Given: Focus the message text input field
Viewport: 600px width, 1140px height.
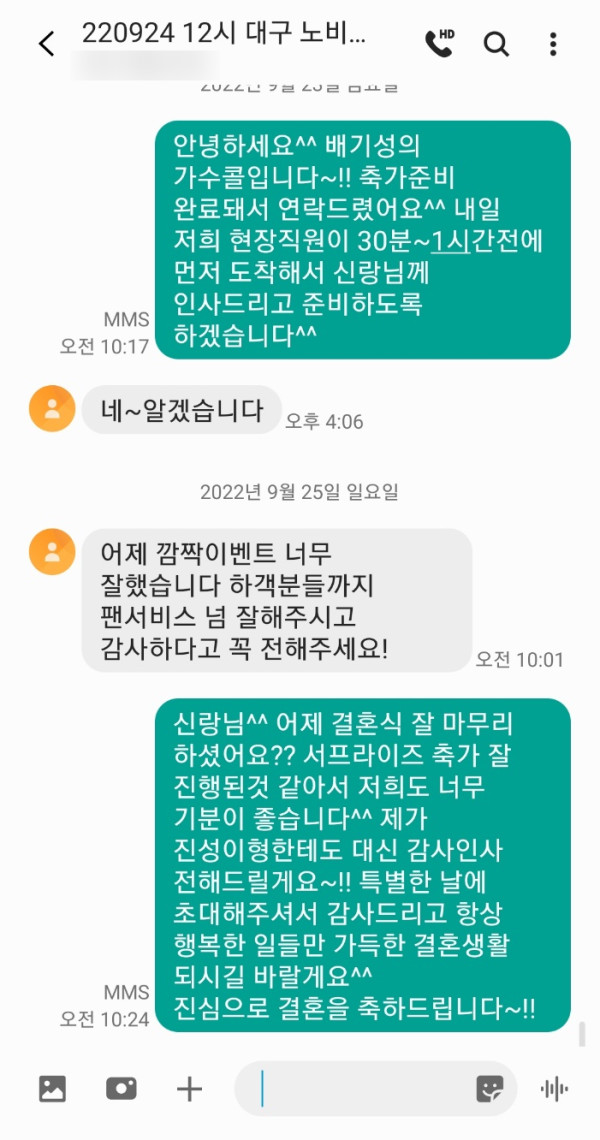Looking at the screenshot, I should point(360,1089).
